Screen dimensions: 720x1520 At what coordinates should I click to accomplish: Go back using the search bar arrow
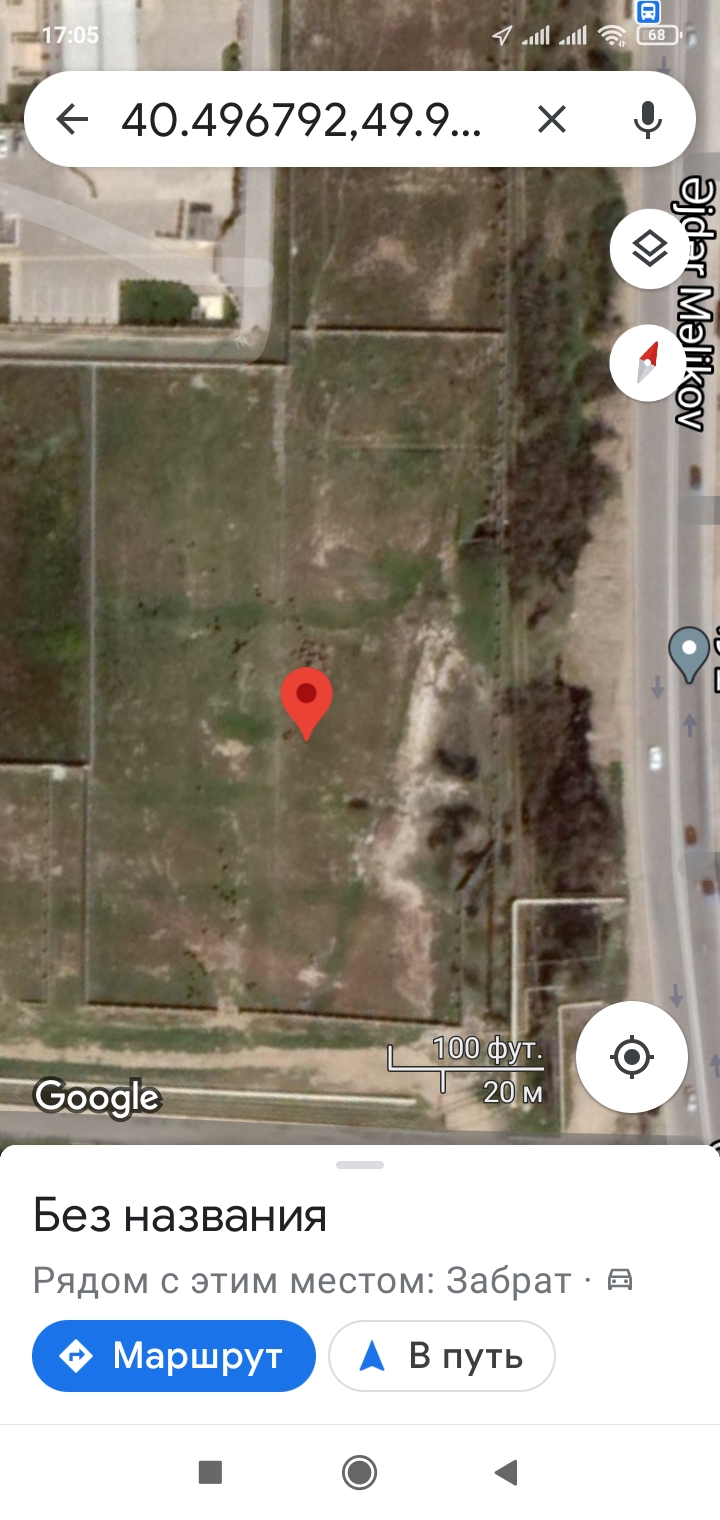[72, 120]
